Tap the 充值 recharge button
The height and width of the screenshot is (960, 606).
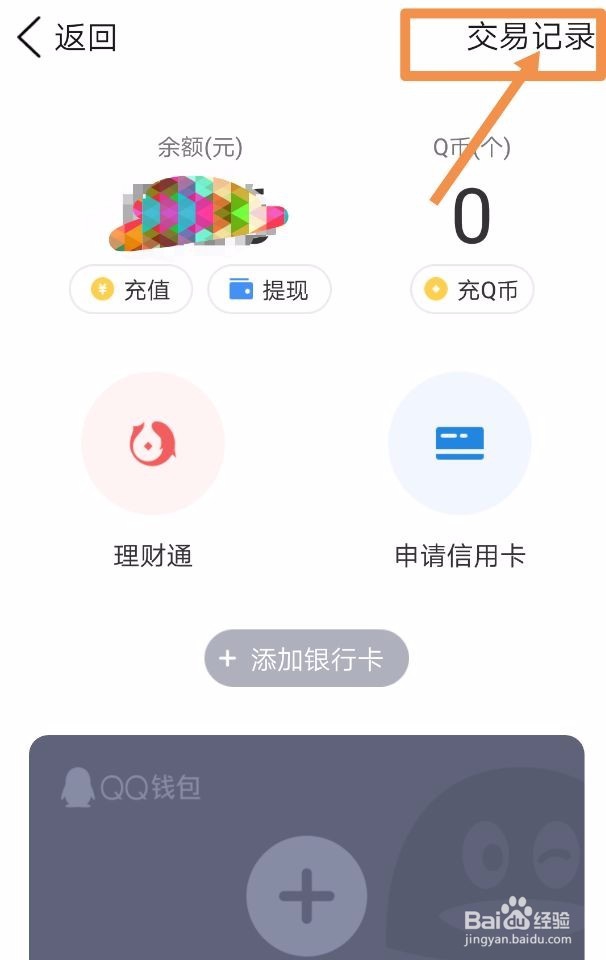[130, 290]
